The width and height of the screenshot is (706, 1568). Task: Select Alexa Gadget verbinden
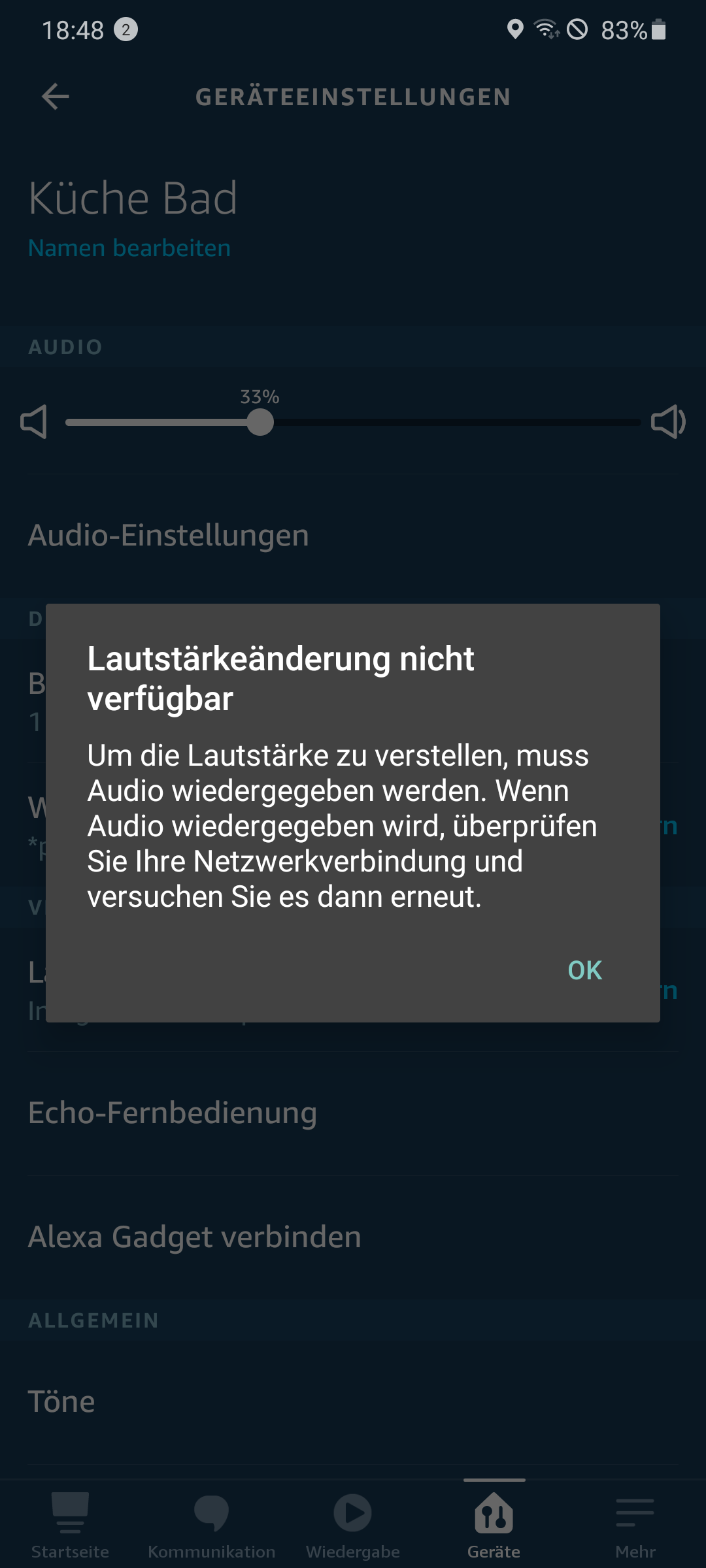195,1237
